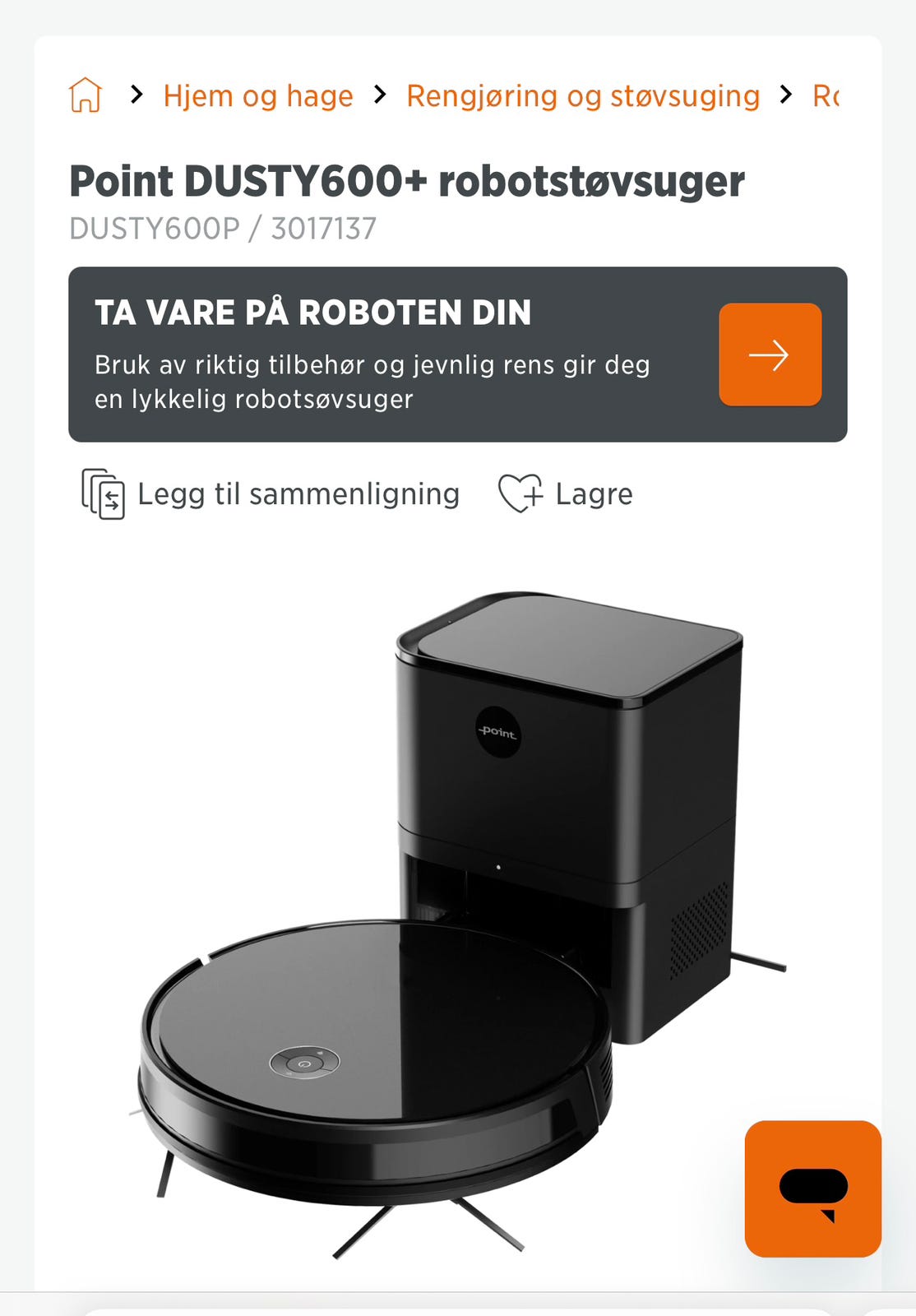
Task: Open the Hjem og hage breadcrumb category
Action: tap(259, 95)
